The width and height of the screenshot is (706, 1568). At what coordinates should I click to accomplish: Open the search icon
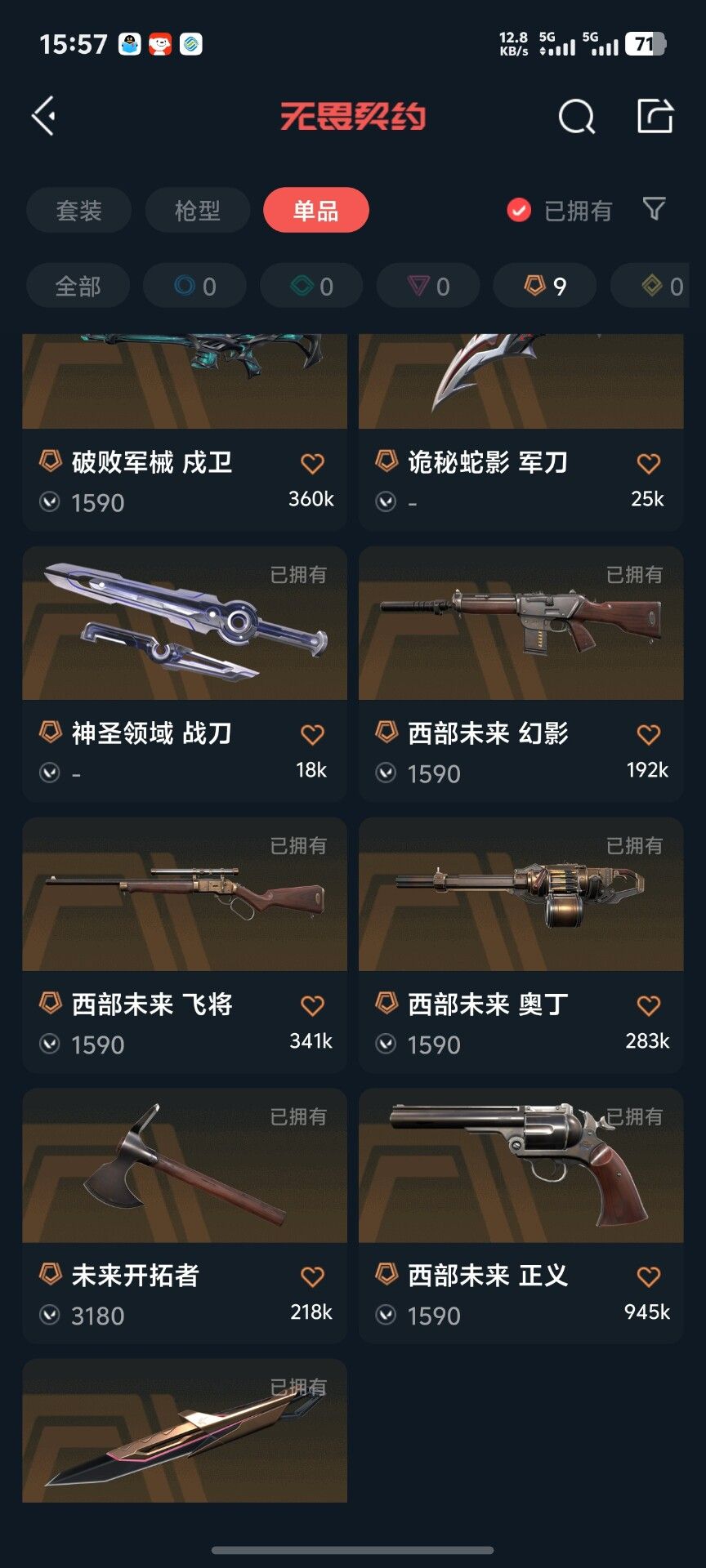point(576,117)
